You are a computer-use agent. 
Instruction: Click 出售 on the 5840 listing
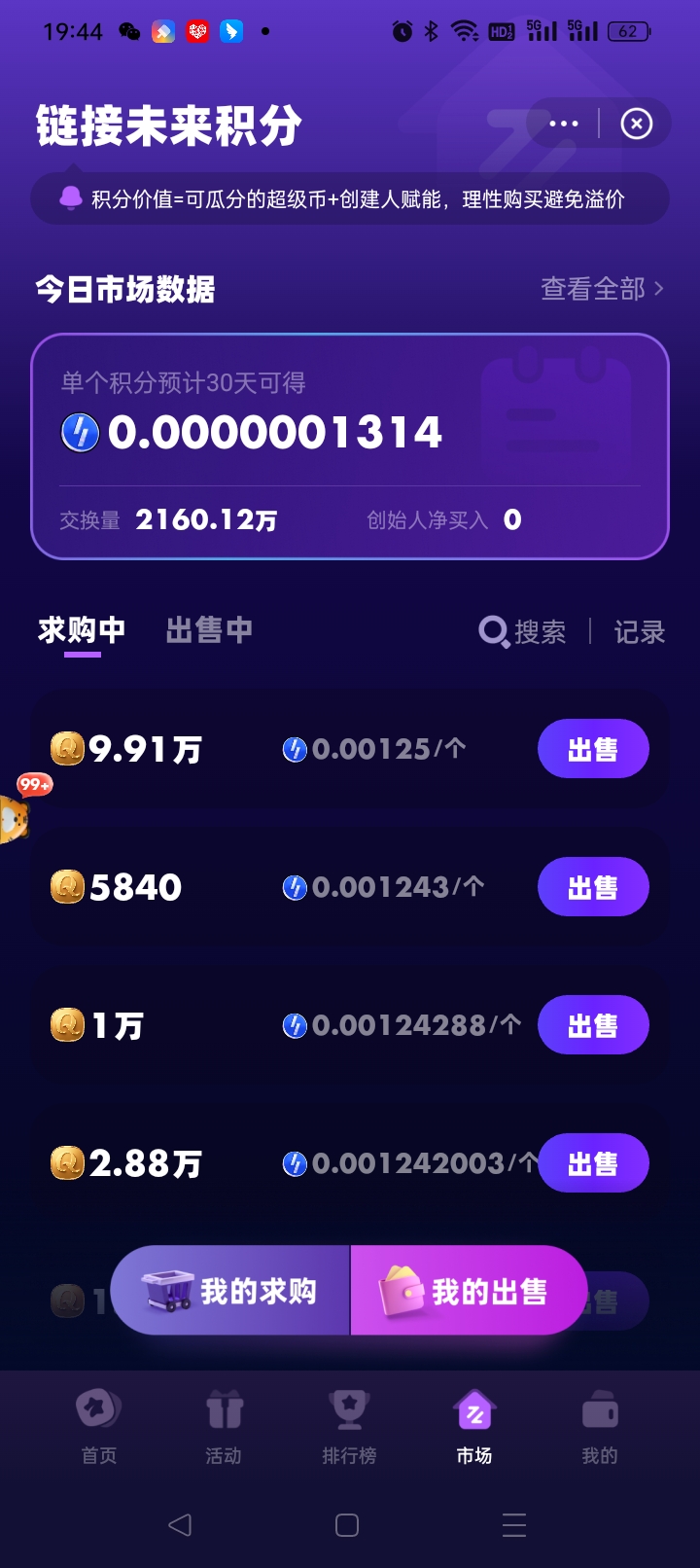pyautogui.click(x=593, y=886)
